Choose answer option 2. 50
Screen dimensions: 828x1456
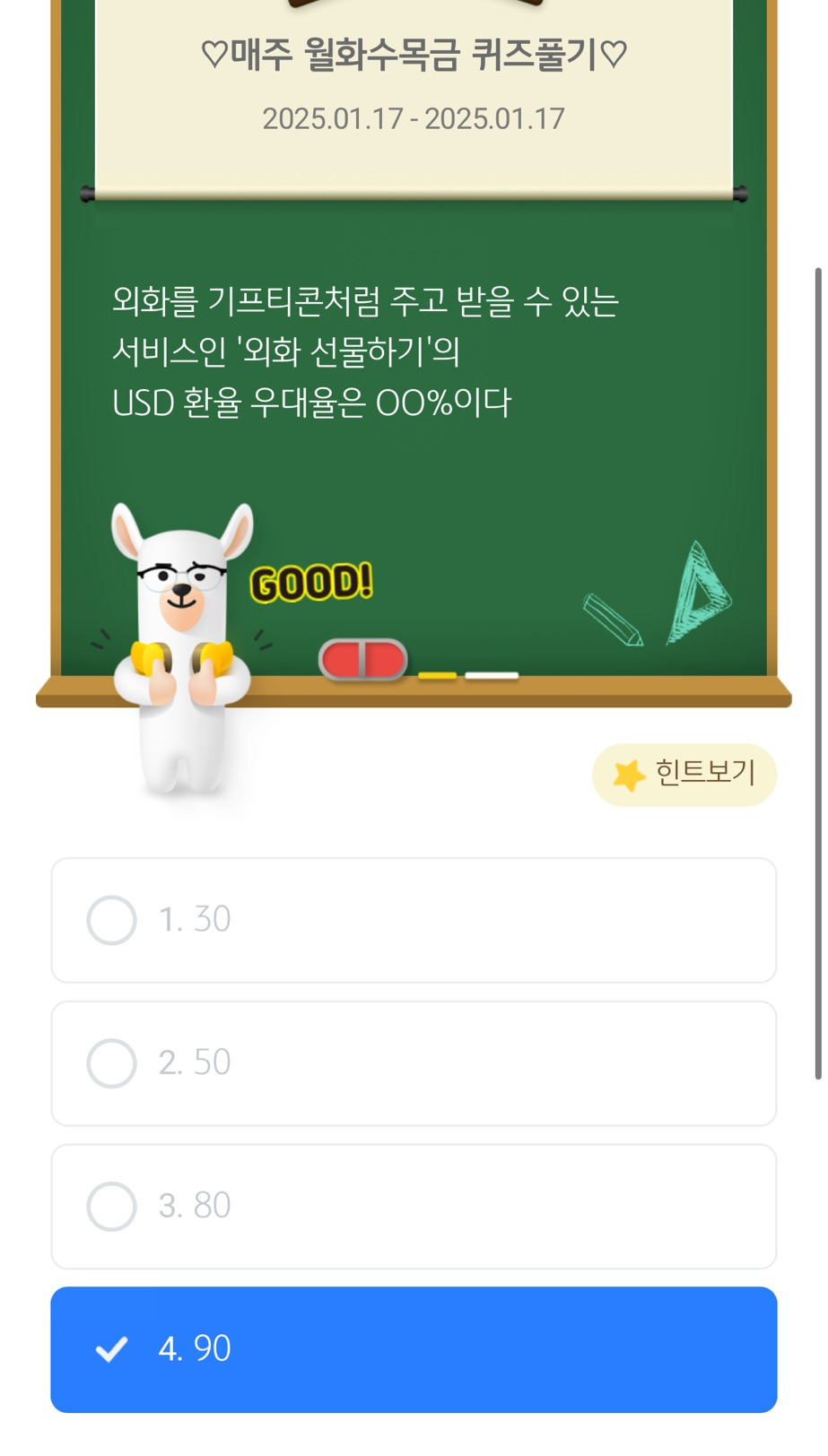414,1063
